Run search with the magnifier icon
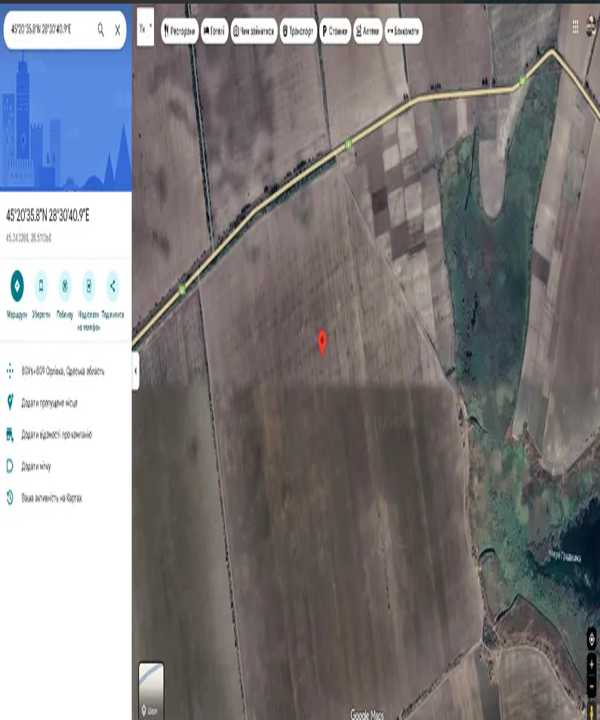The width and height of the screenshot is (600, 720). (100, 30)
